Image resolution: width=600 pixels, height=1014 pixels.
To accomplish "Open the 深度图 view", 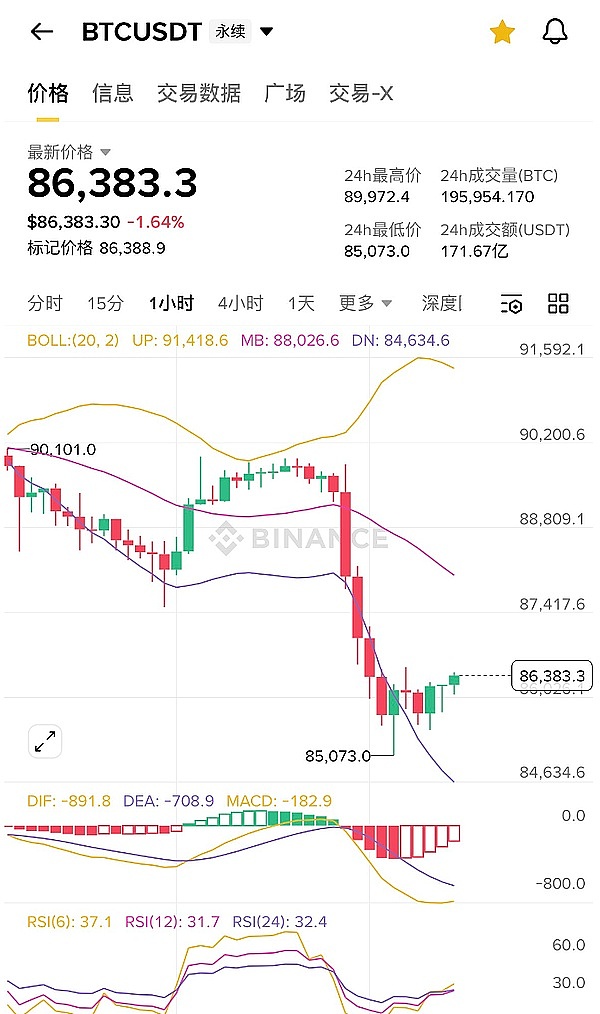I will click(440, 303).
